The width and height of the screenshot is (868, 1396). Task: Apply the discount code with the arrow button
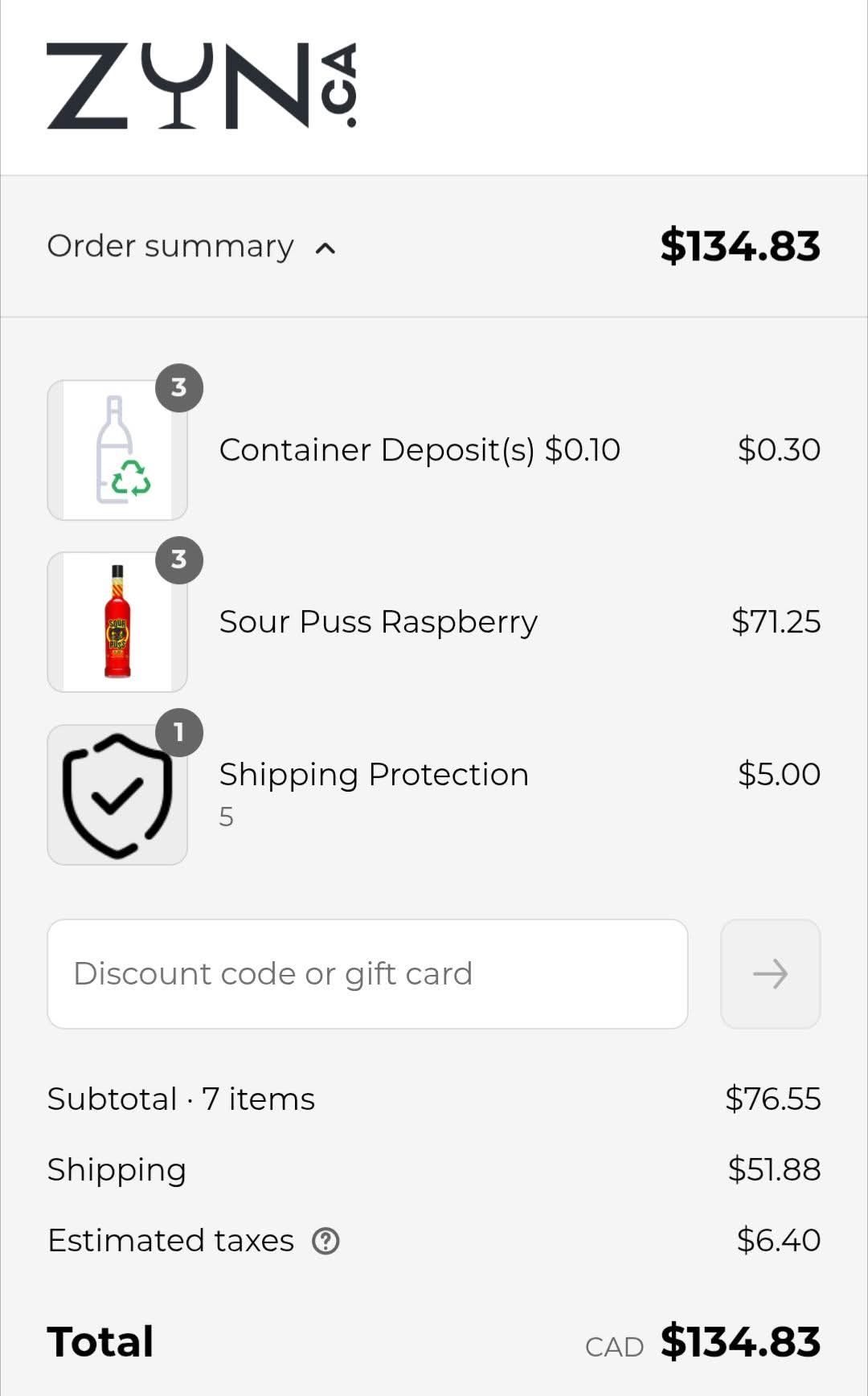770,974
